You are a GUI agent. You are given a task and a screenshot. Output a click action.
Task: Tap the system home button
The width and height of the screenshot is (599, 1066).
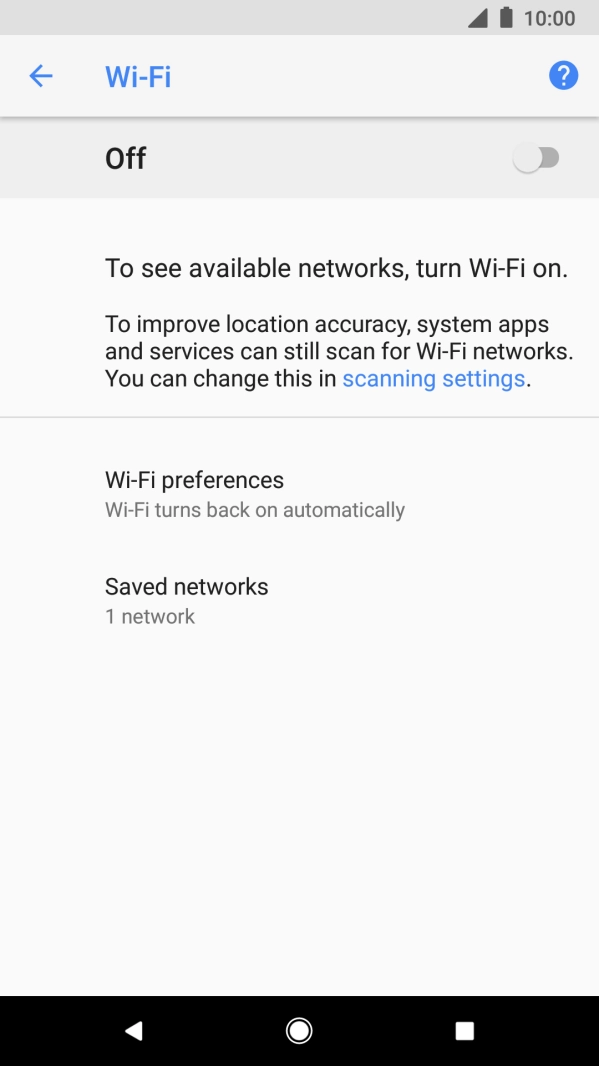click(x=299, y=1031)
